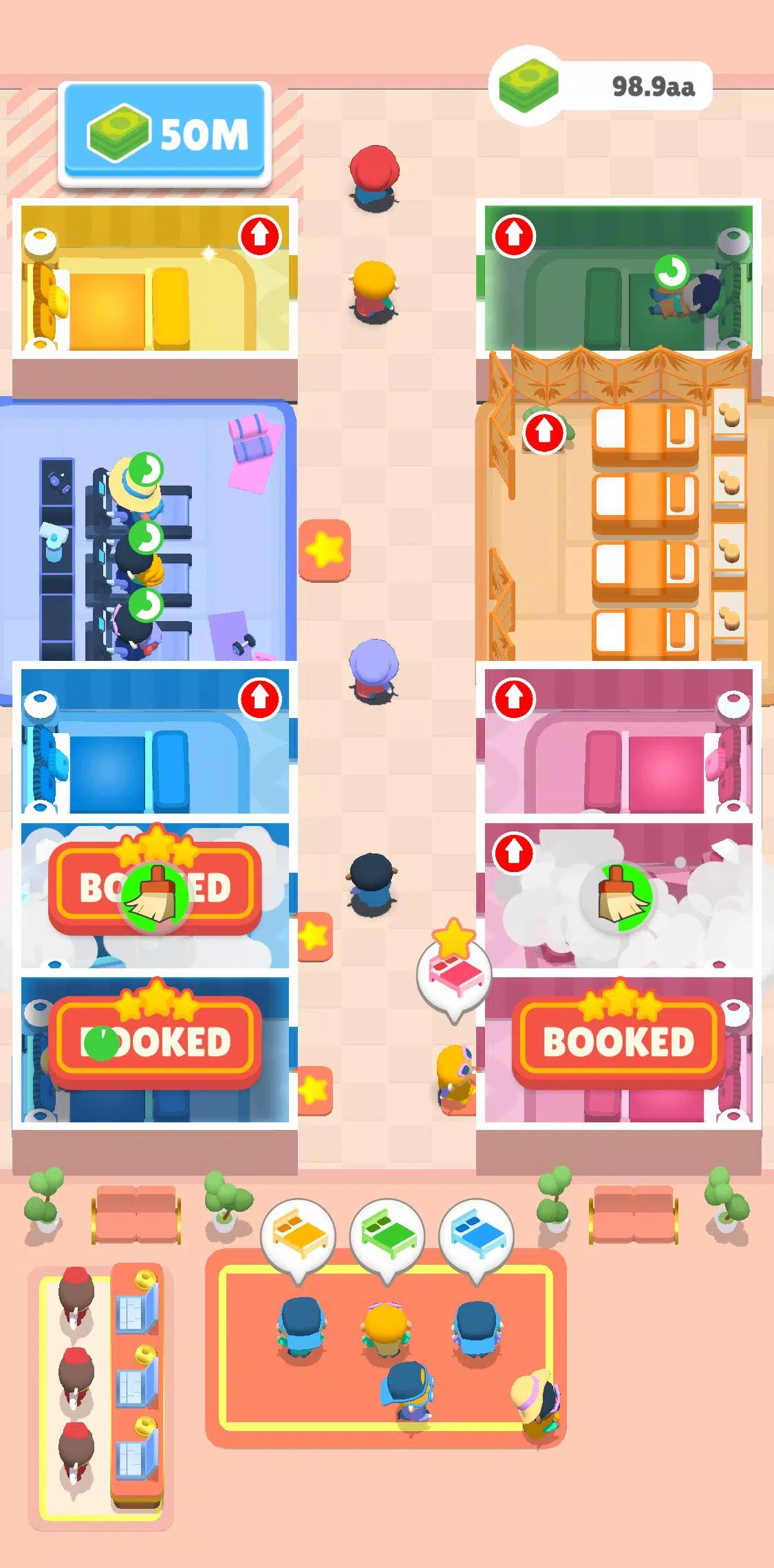Select the yellow bed request bubble
Viewport: 774px width, 1568px height.
pos(298,1235)
